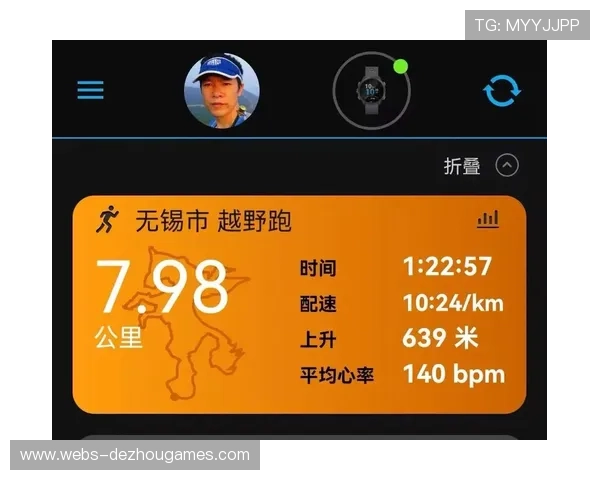View the bar chart stats on activity card
Image resolution: width=600 pixels, height=480 pixels.
[488, 219]
